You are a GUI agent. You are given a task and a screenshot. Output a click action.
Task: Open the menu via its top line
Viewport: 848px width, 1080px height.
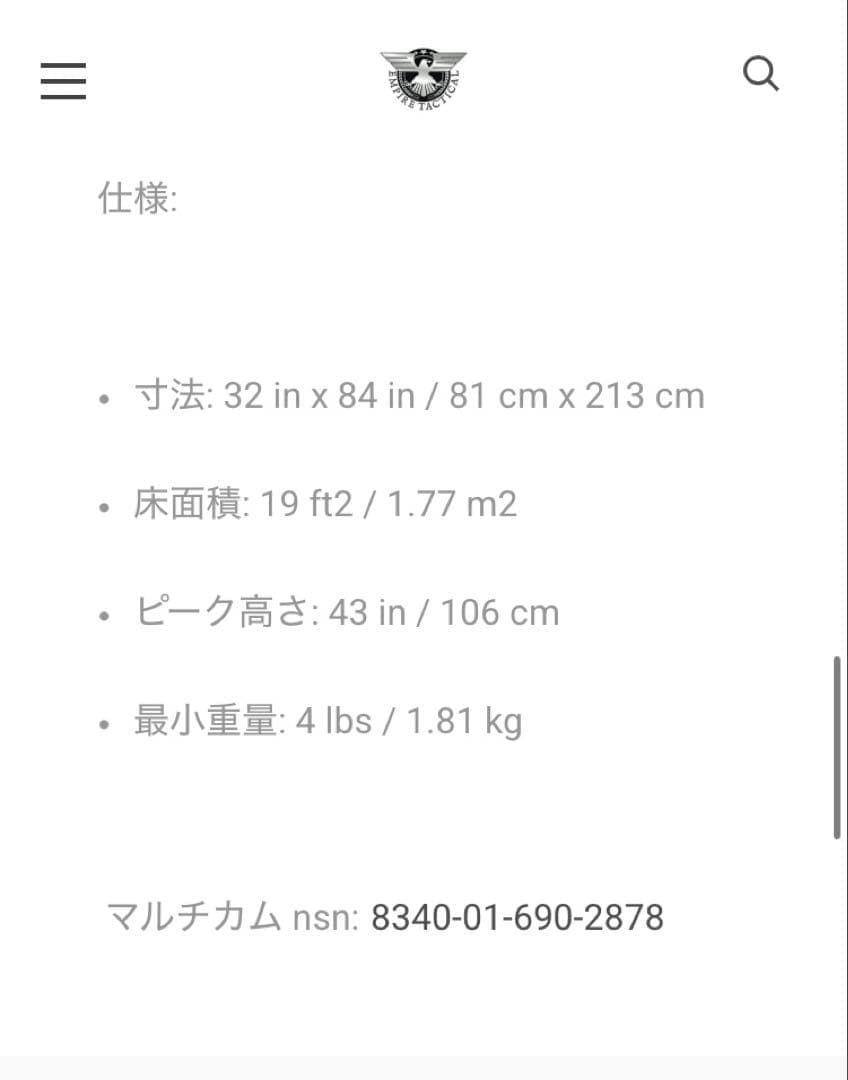62,65
